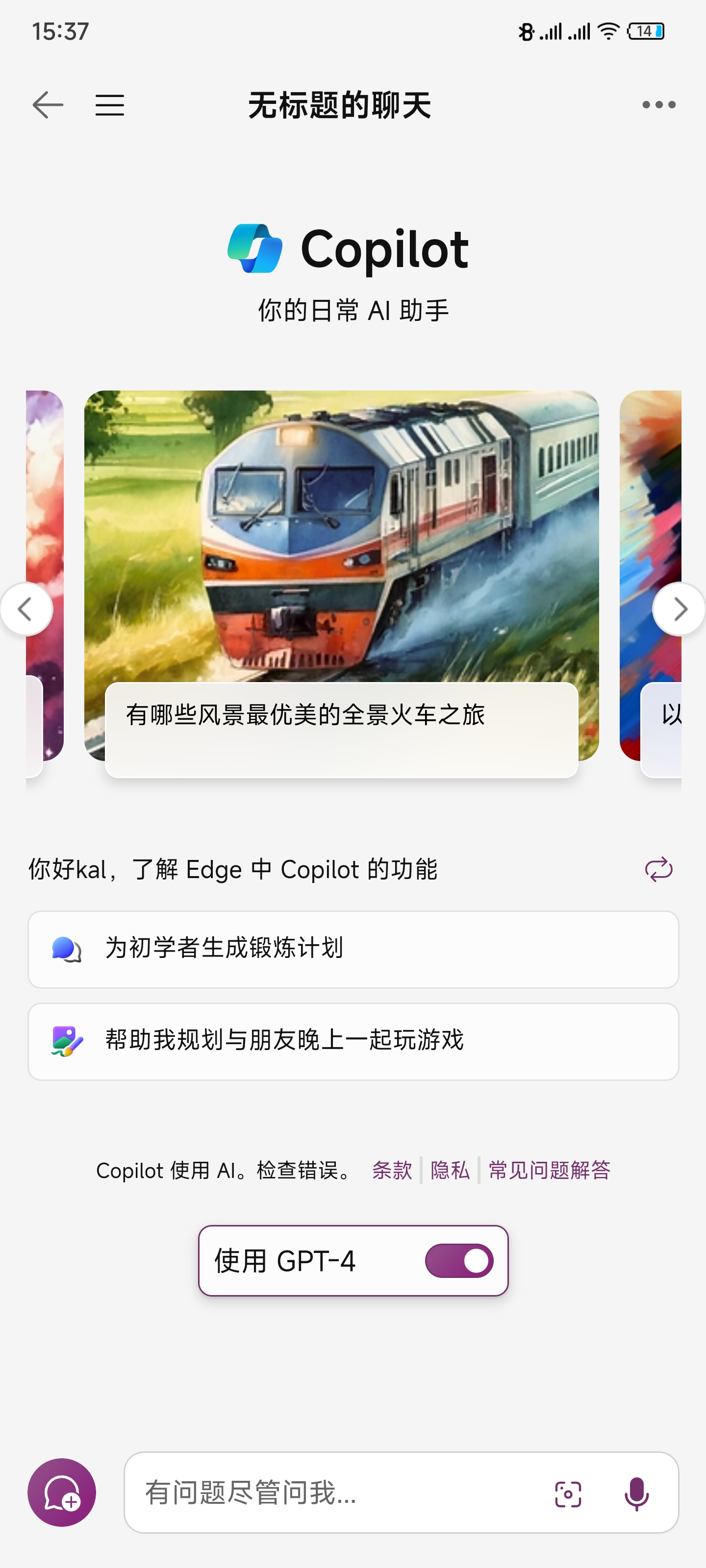Open the 条款 terms link

point(392,1170)
